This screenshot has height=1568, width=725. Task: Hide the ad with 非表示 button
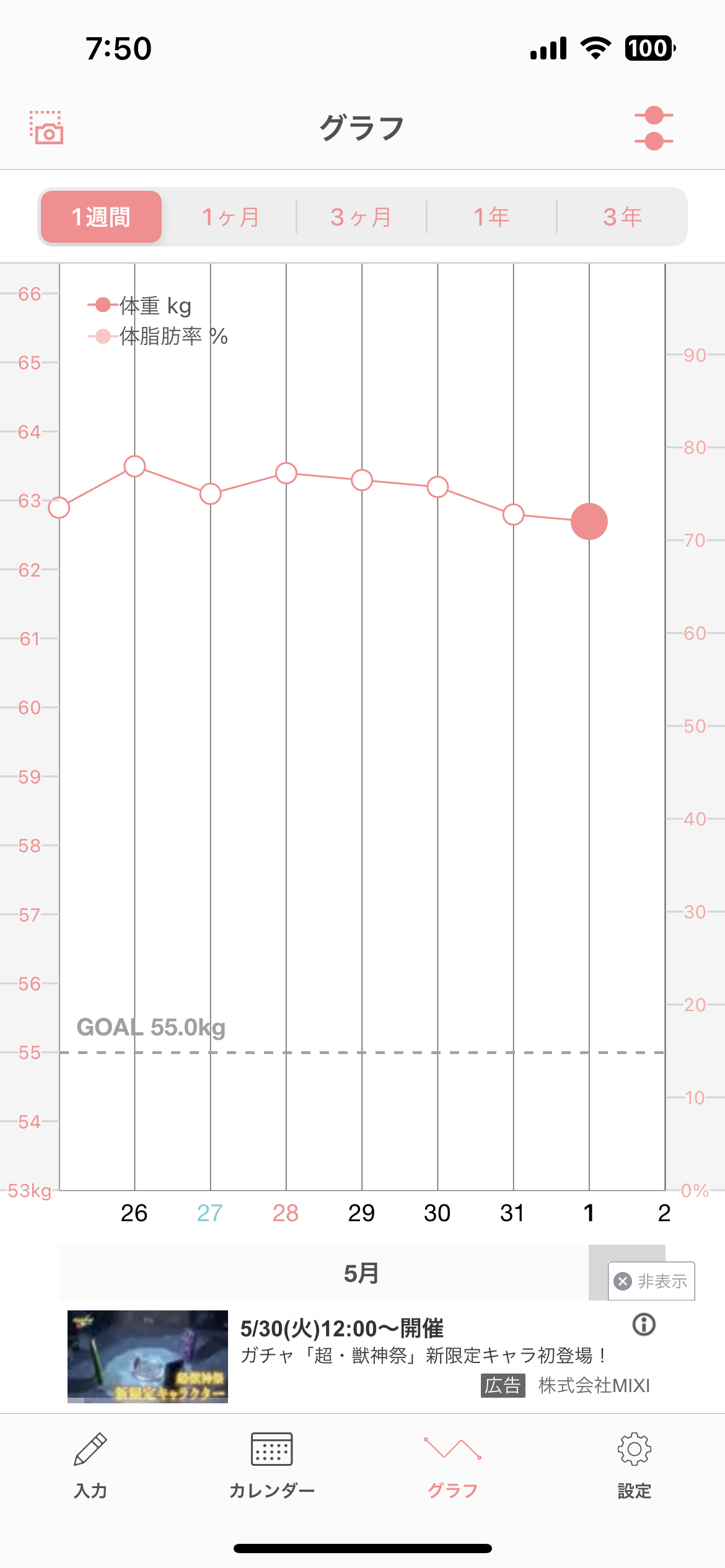651,1281
